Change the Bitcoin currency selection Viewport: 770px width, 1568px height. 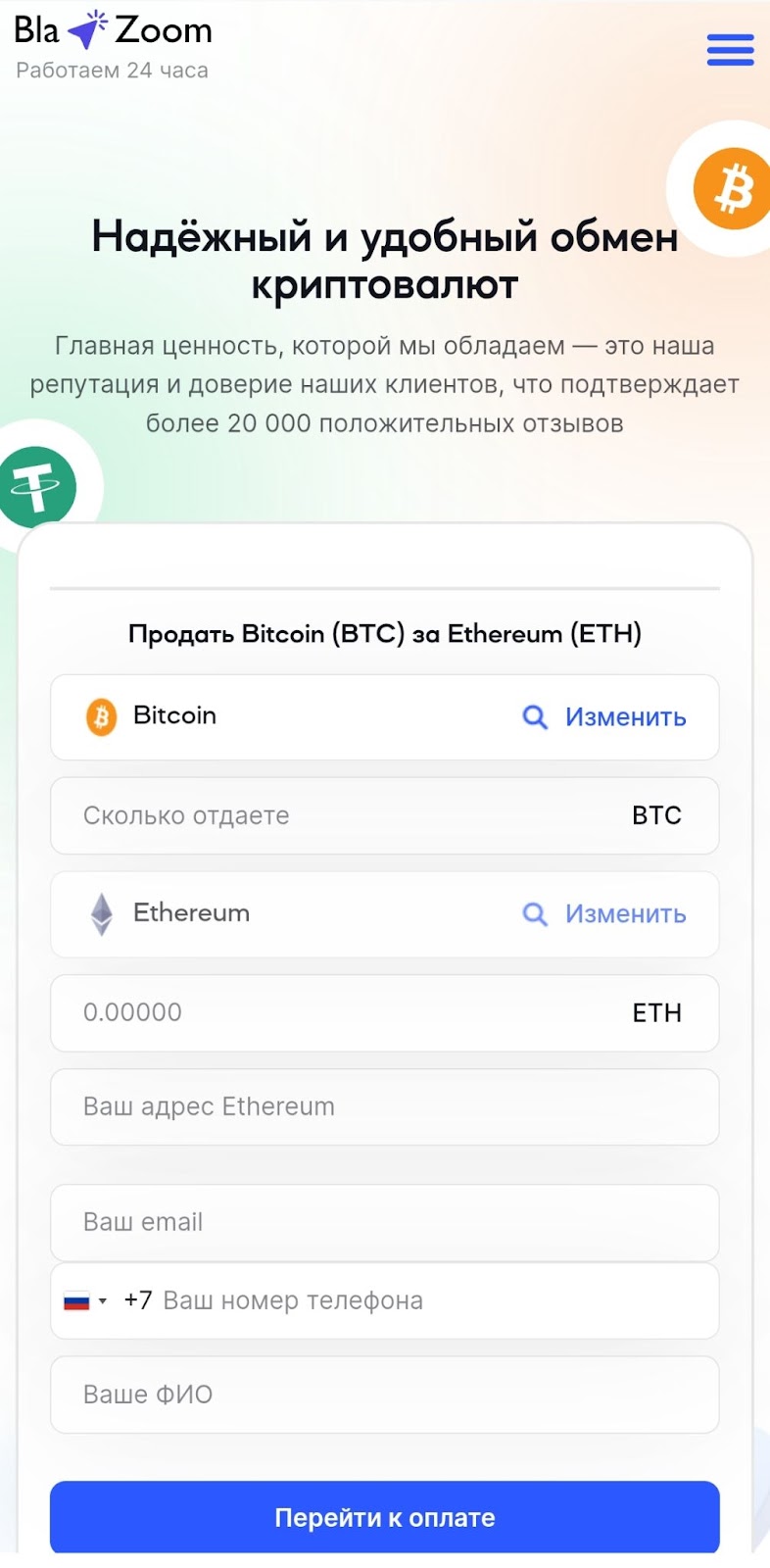[x=604, y=717]
